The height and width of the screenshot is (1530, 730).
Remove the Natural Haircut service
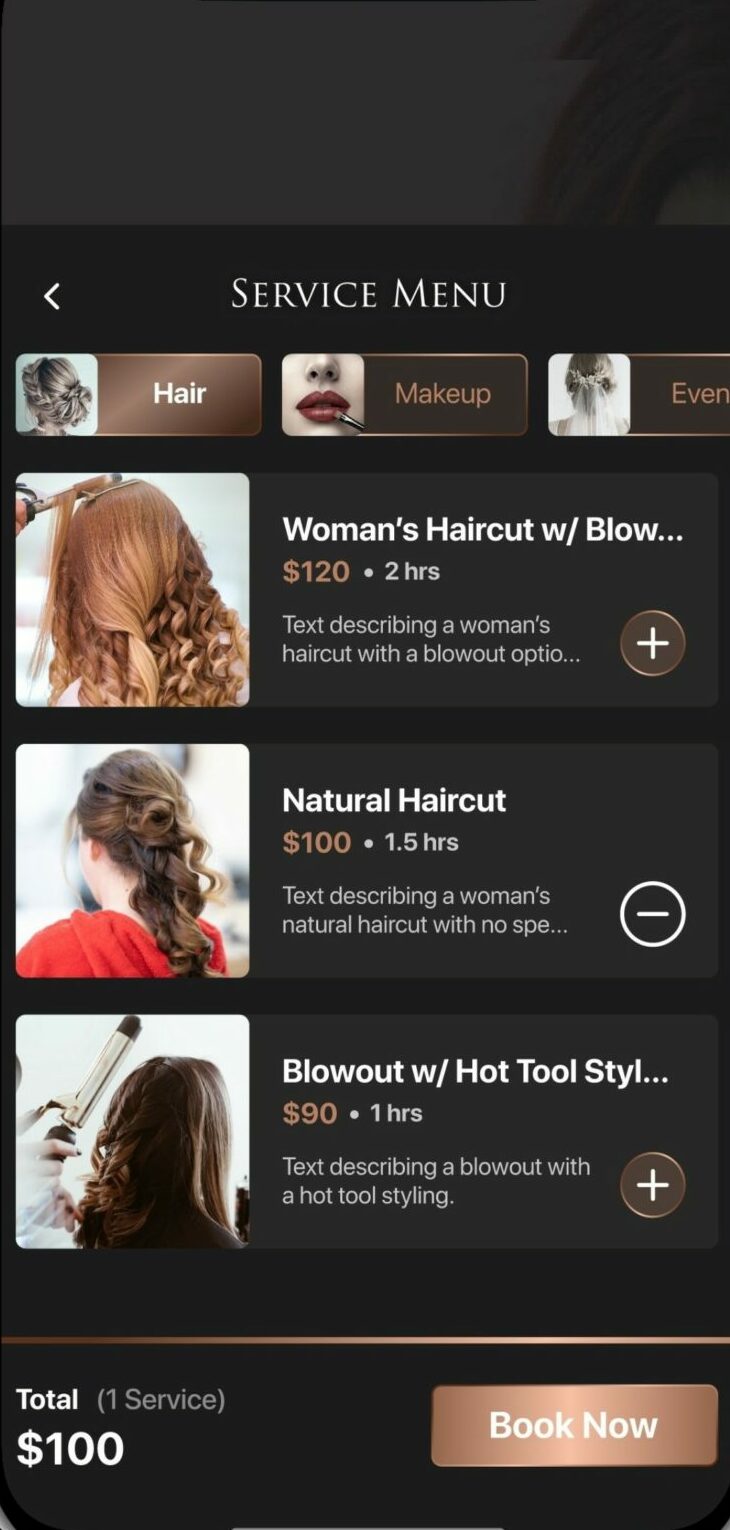pyautogui.click(x=653, y=914)
